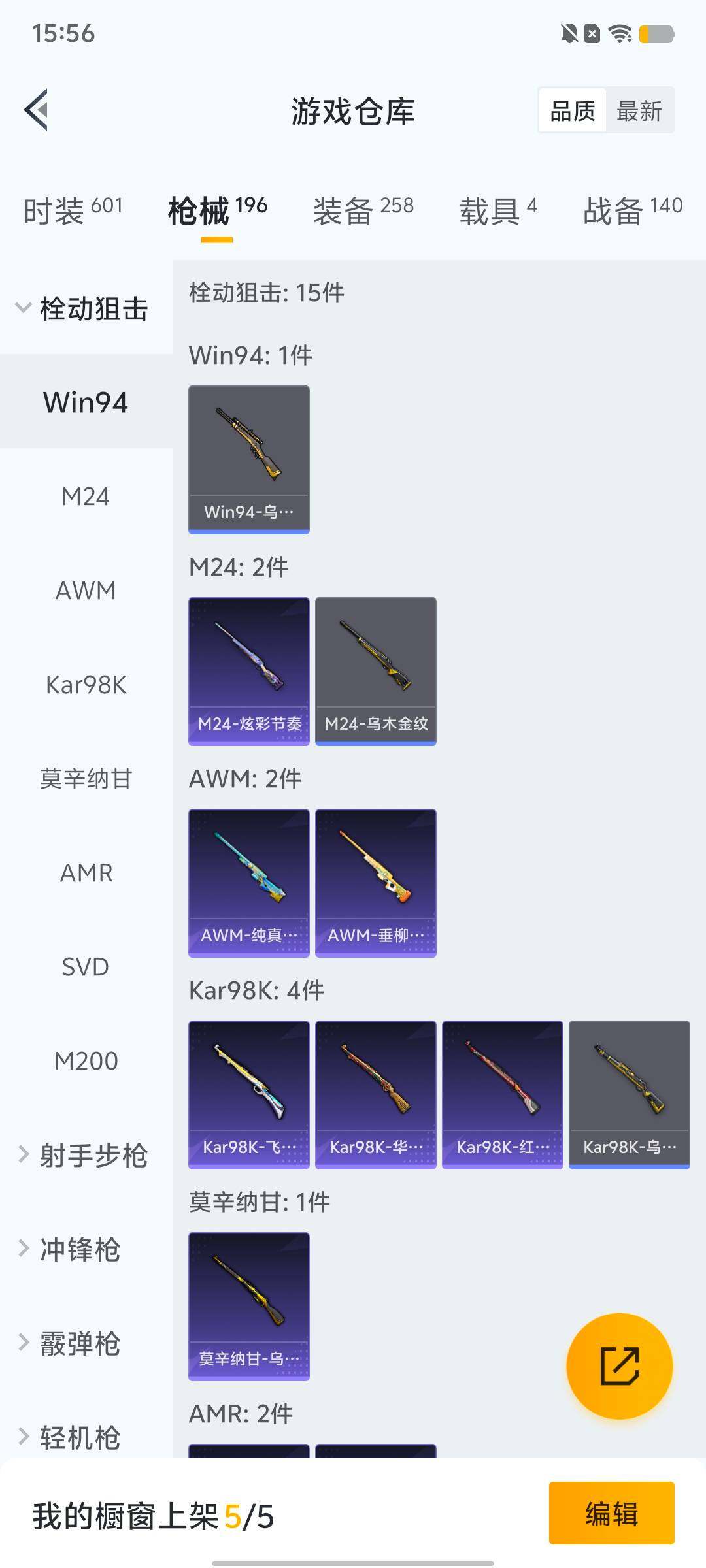Expand the 霰弹枪 category
The width and height of the screenshot is (706, 1568).
click(78, 1343)
